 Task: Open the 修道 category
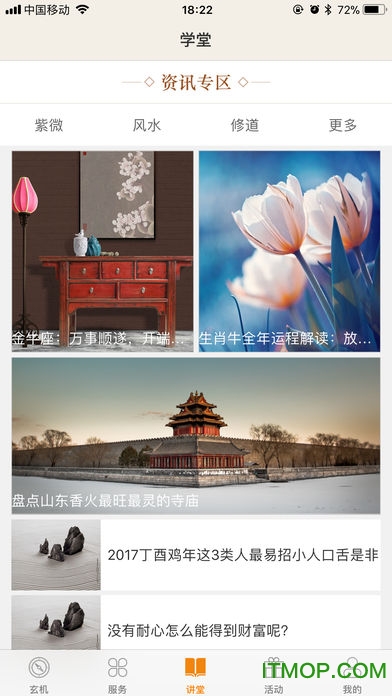pos(245,125)
